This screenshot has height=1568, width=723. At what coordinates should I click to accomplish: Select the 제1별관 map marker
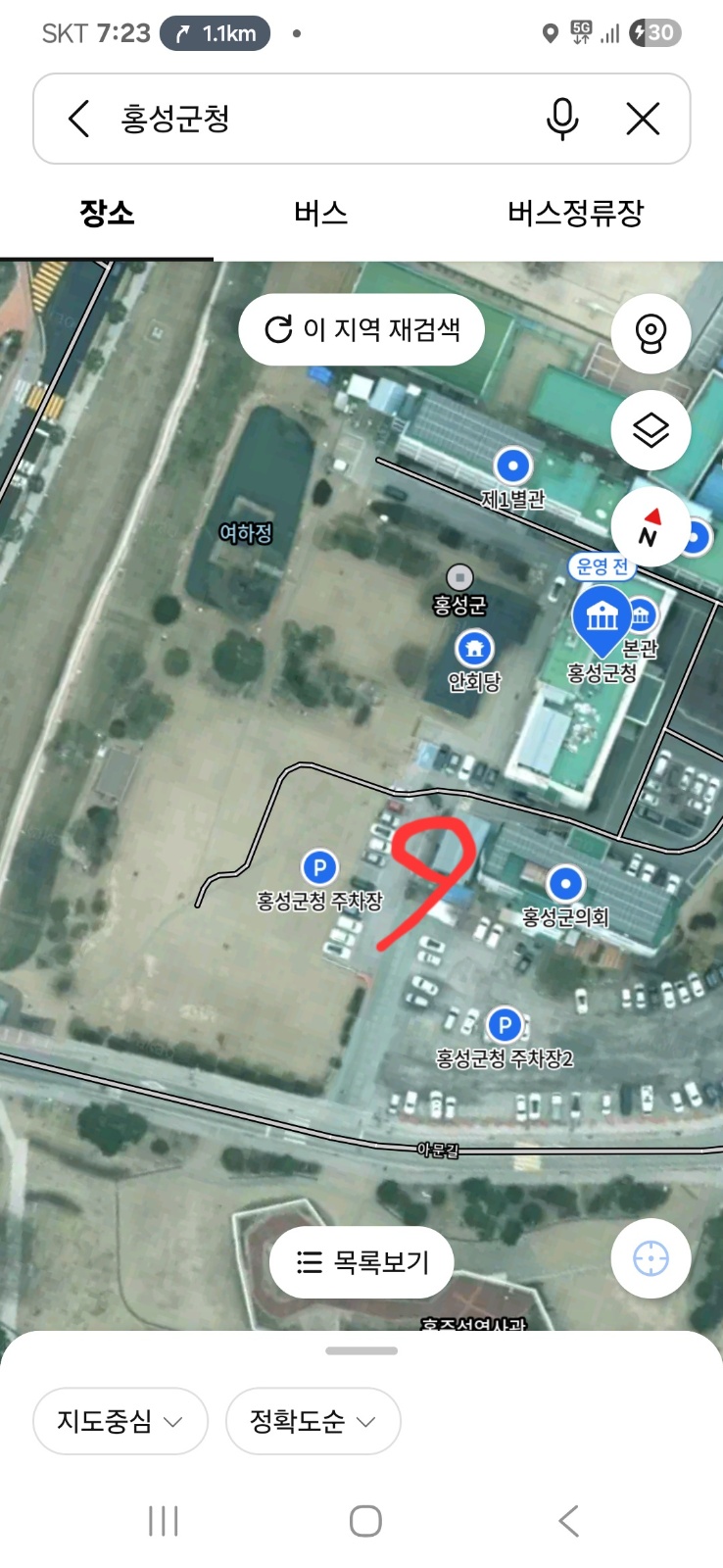[x=512, y=465]
